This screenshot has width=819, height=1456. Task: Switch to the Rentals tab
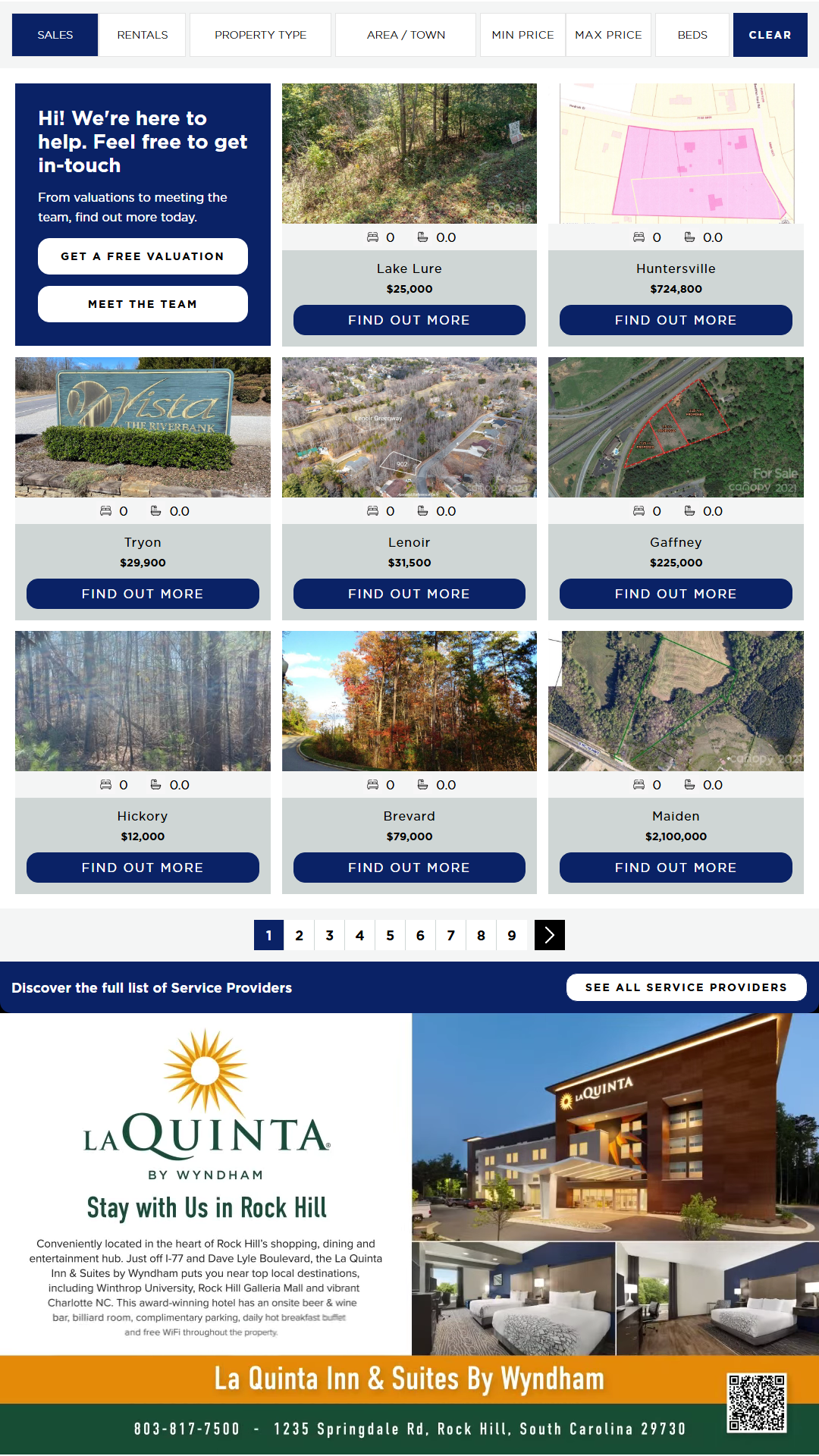(x=143, y=35)
